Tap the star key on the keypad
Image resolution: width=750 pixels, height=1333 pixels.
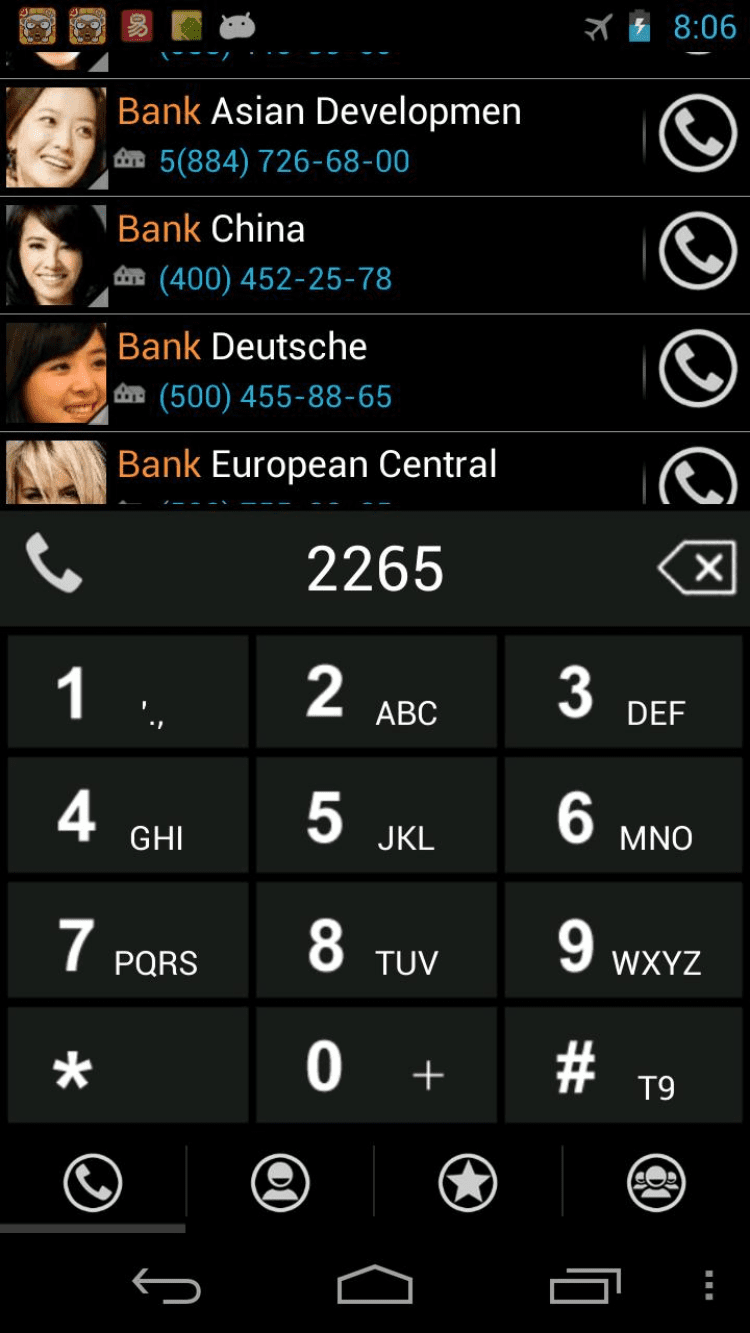coord(128,1065)
